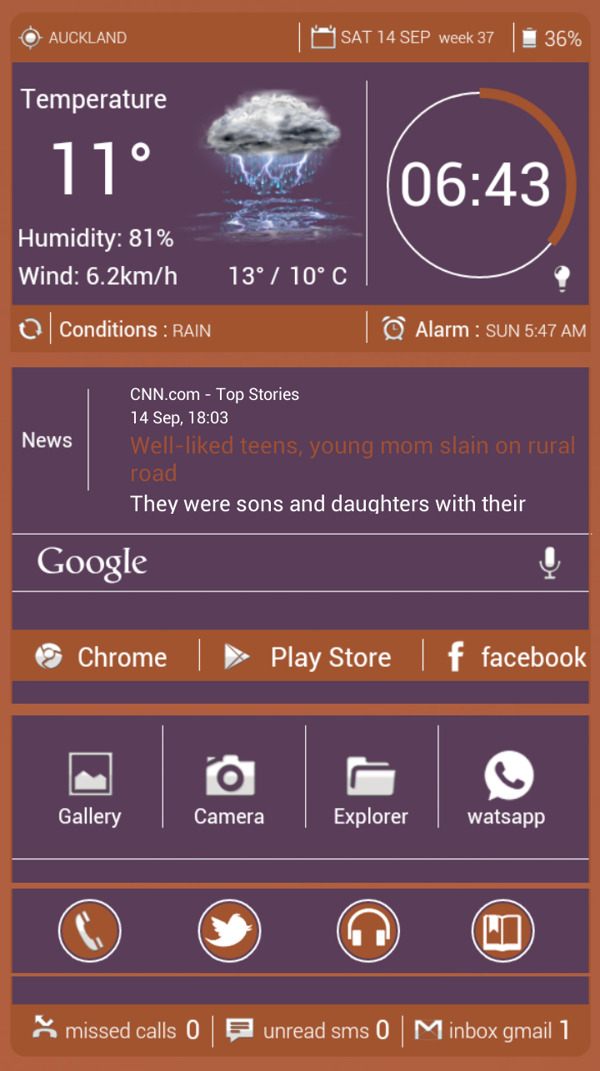
Task: Open the Play Store
Action: tap(308, 657)
